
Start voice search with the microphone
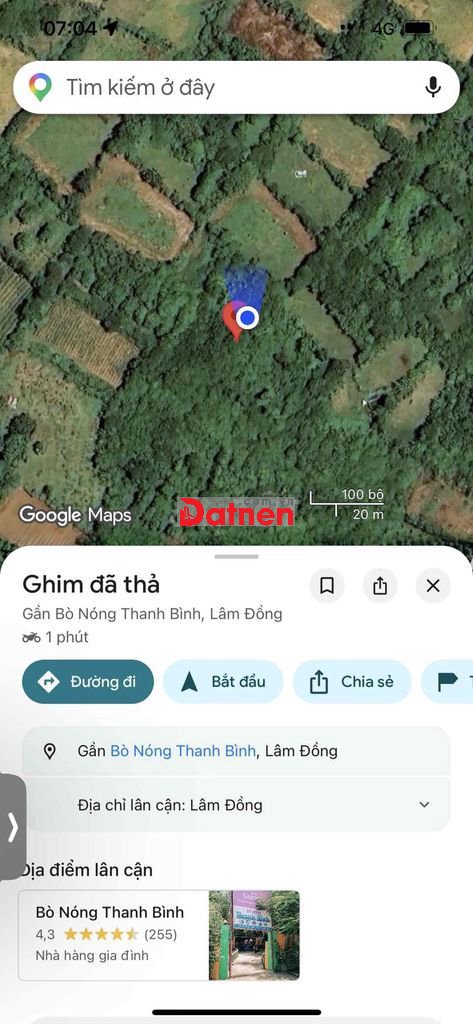(432, 88)
